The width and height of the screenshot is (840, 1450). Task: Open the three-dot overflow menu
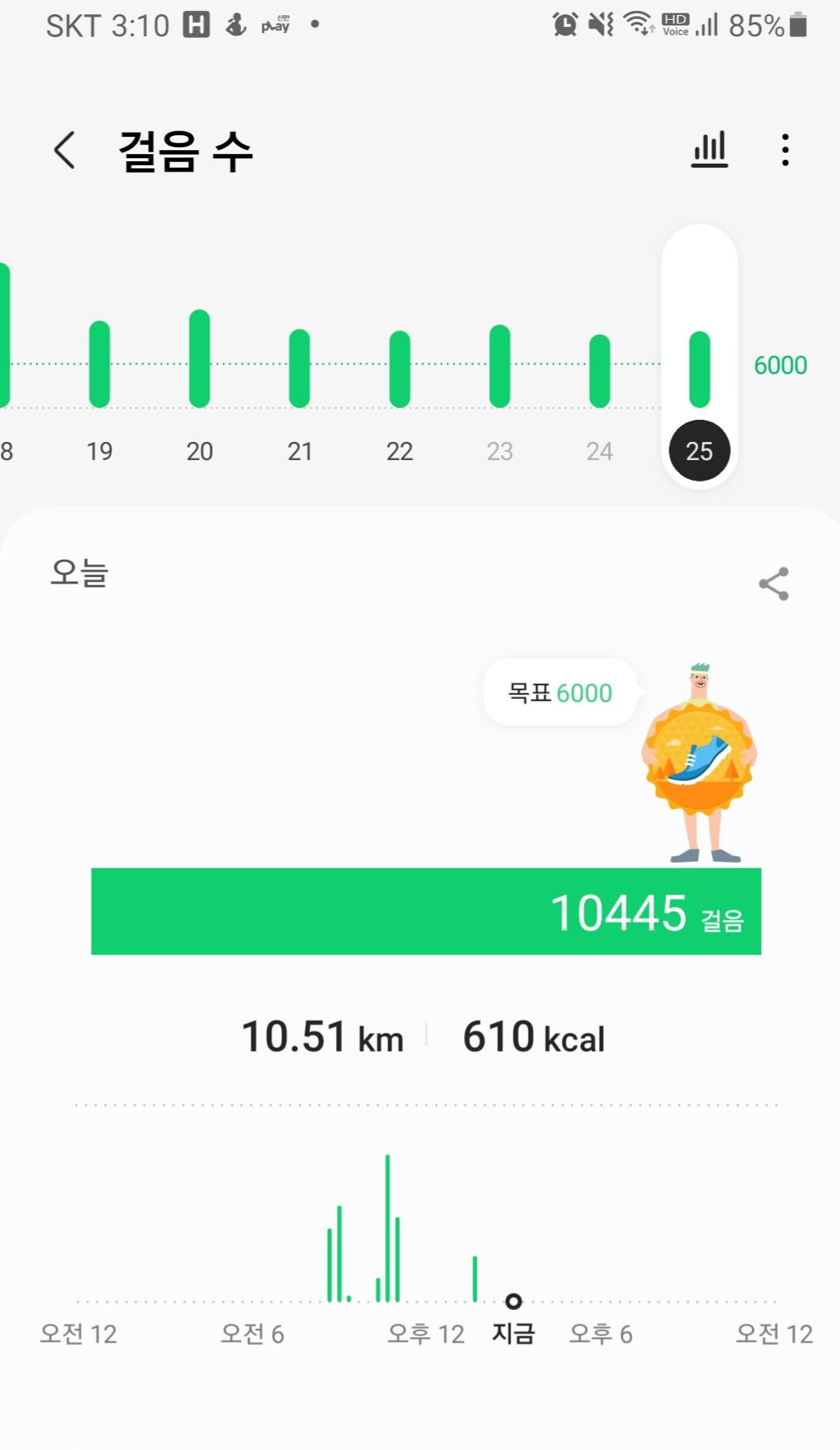(785, 149)
